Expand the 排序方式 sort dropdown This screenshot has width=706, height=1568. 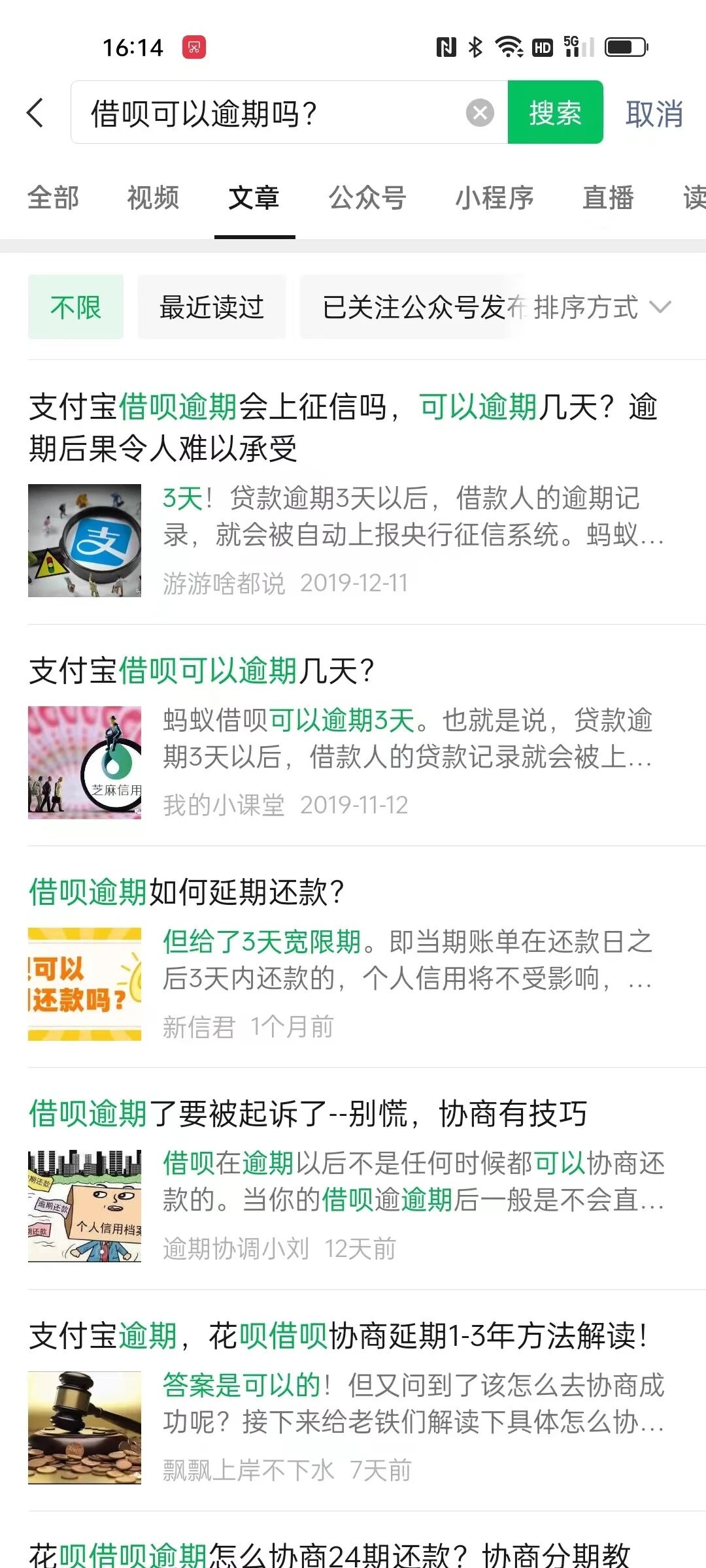601,307
